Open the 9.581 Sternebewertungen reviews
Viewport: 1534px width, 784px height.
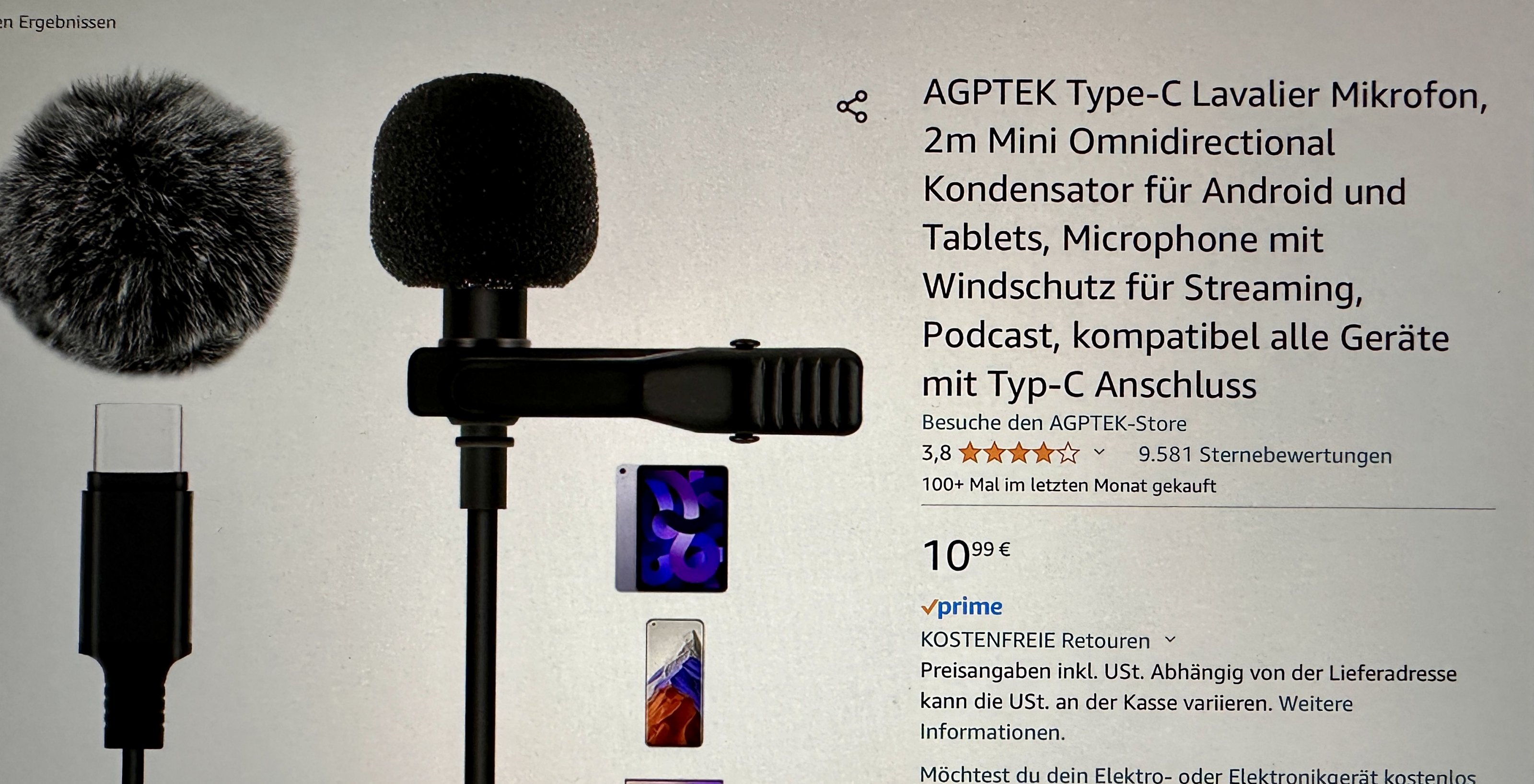tap(1264, 455)
